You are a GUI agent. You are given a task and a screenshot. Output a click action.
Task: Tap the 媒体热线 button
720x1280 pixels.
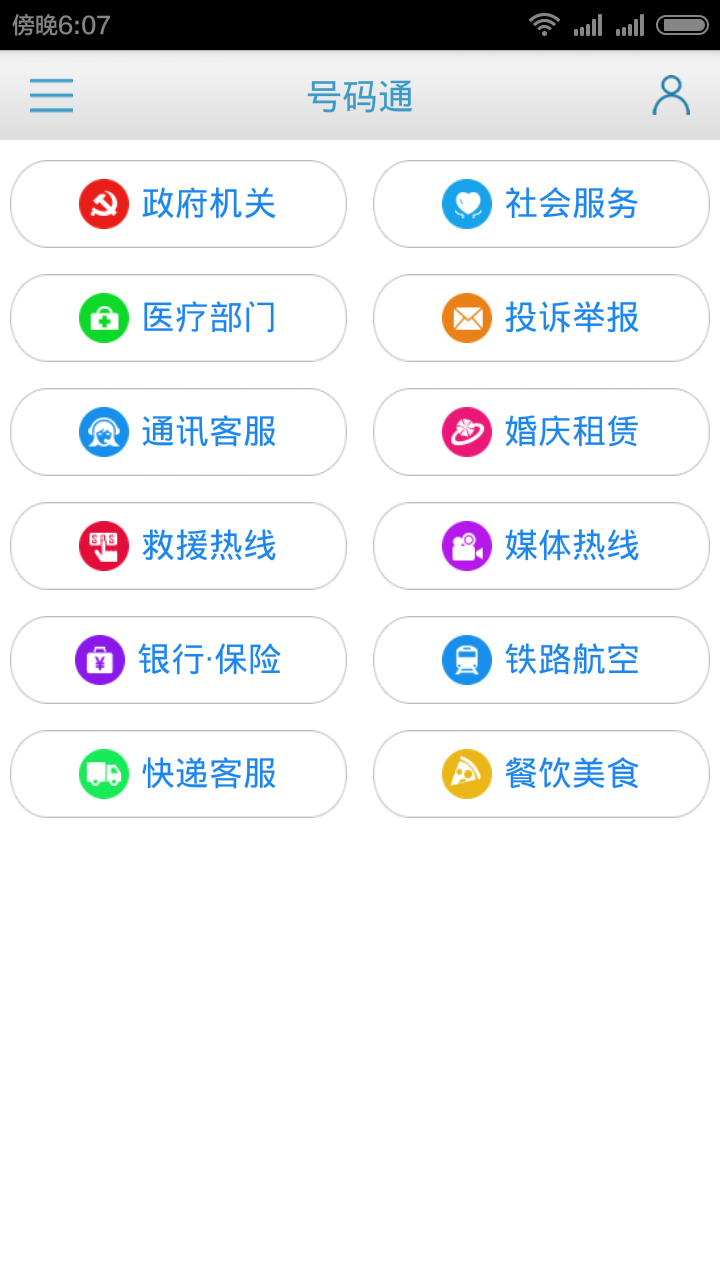(x=541, y=546)
